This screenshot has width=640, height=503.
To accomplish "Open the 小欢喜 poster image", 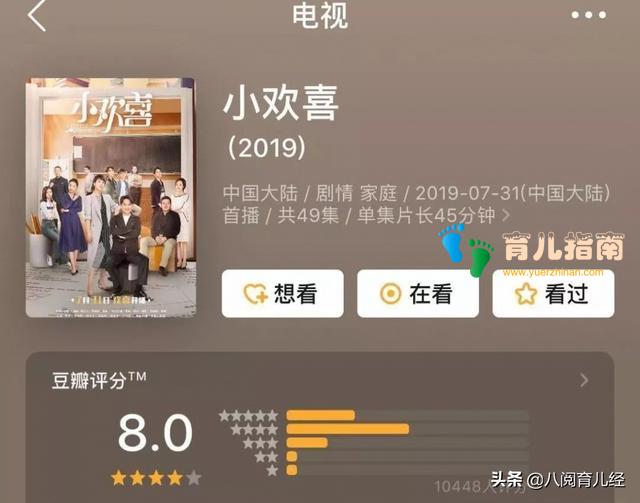I will click(110, 197).
